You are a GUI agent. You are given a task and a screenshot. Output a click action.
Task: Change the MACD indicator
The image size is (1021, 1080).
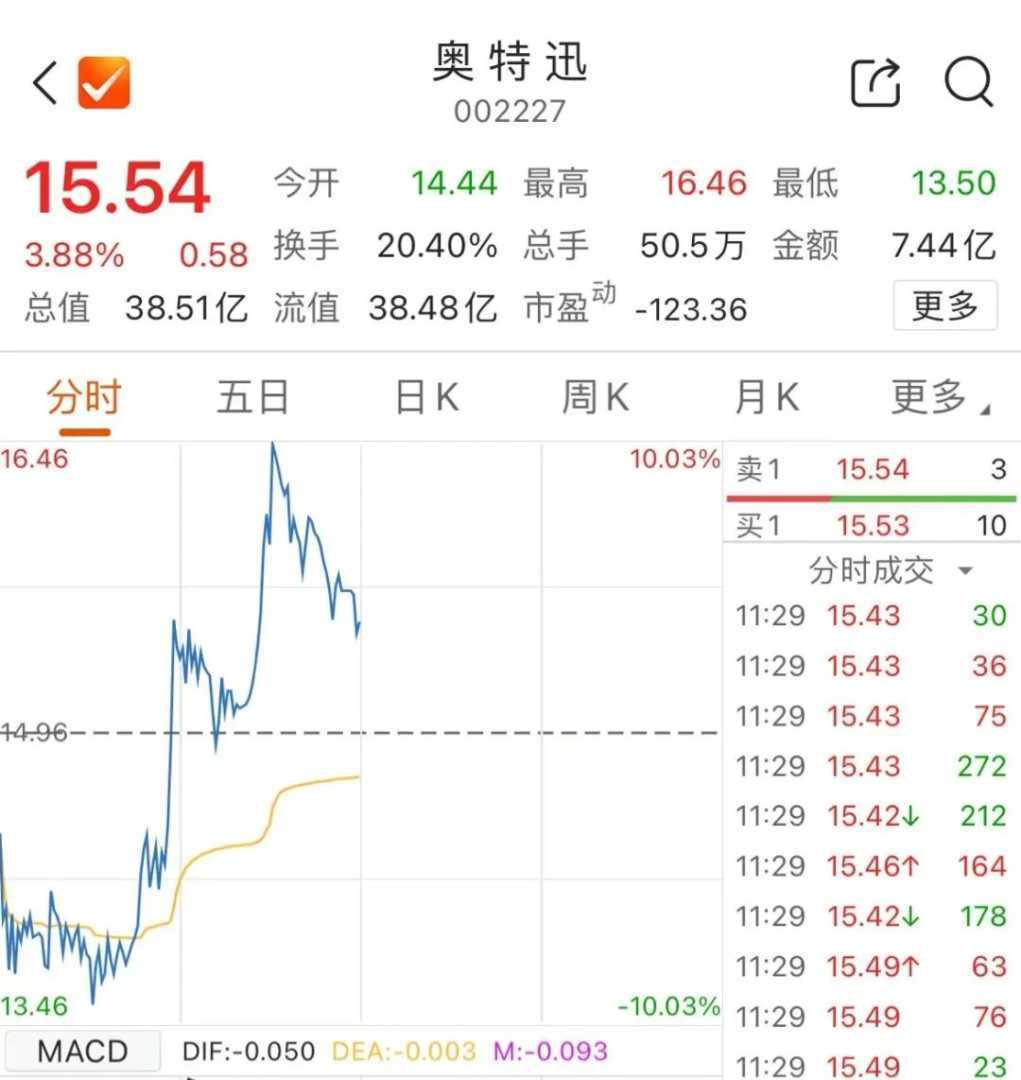(83, 1052)
